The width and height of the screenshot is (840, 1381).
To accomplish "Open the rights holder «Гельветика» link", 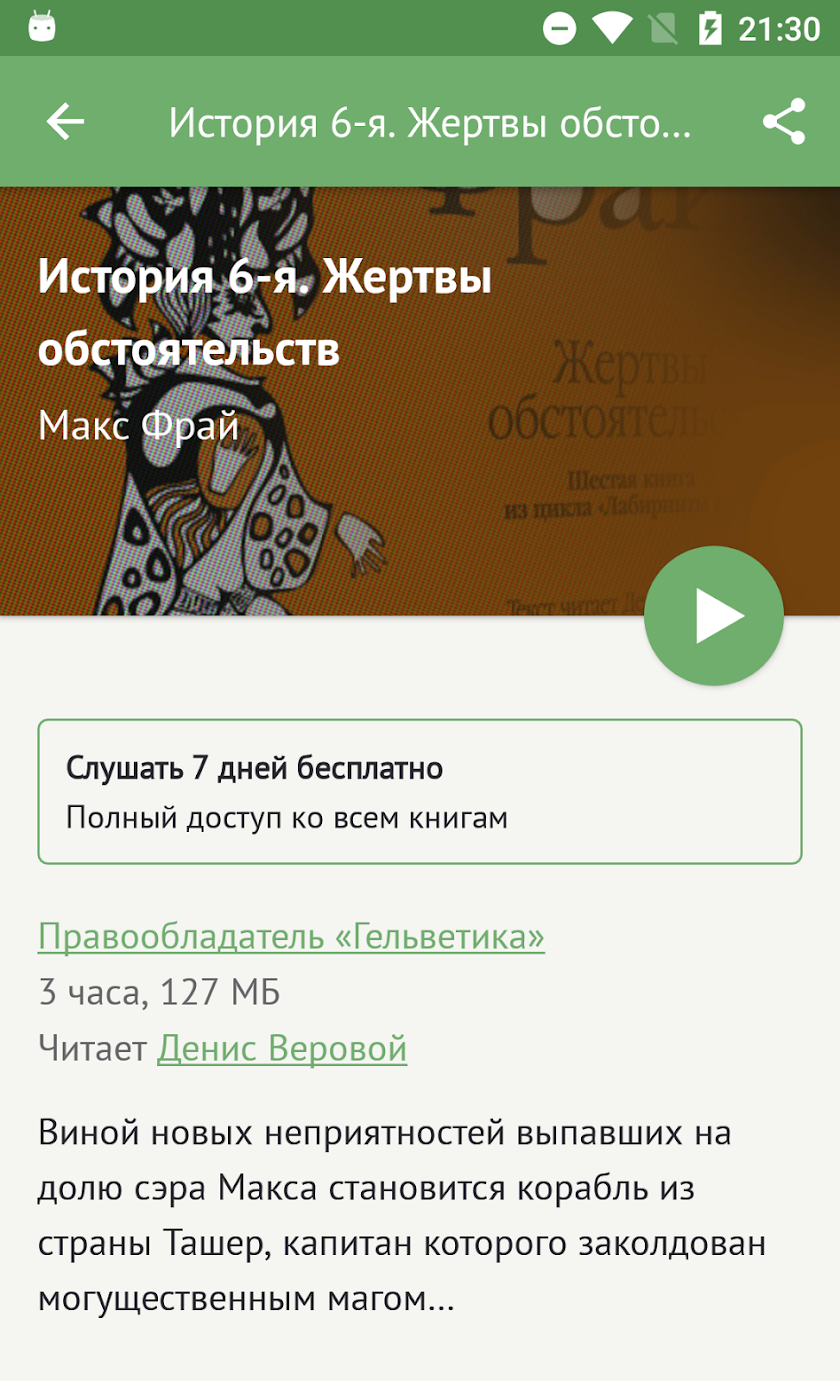I will 291,937.
